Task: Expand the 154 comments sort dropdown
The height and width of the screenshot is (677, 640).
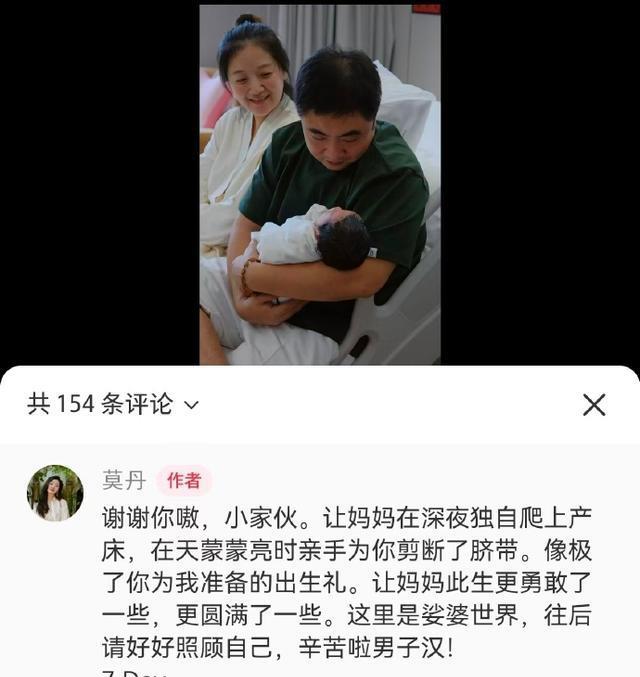Action: 192,405
